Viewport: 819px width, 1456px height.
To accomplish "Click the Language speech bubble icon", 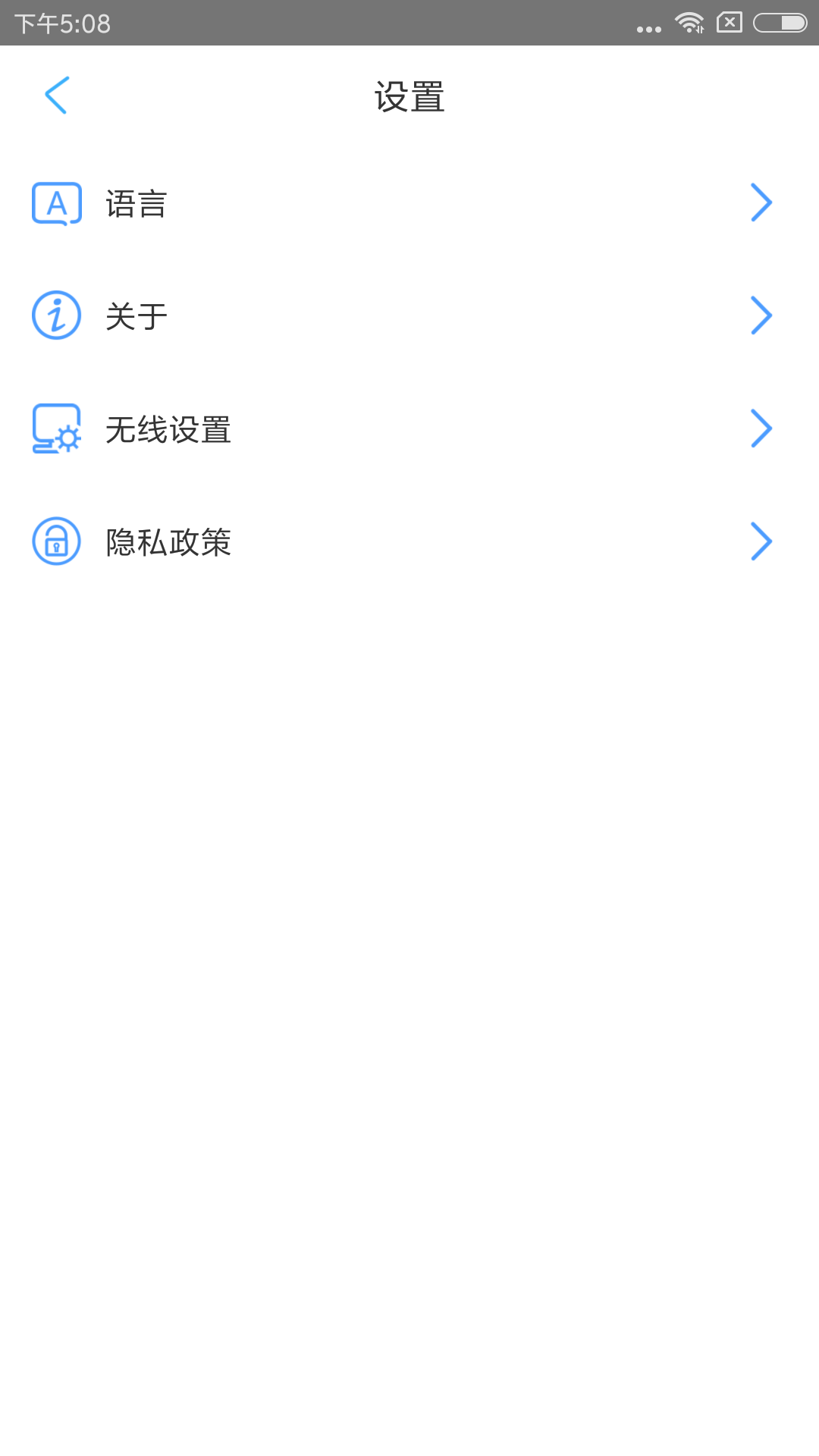I will pos(56,202).
